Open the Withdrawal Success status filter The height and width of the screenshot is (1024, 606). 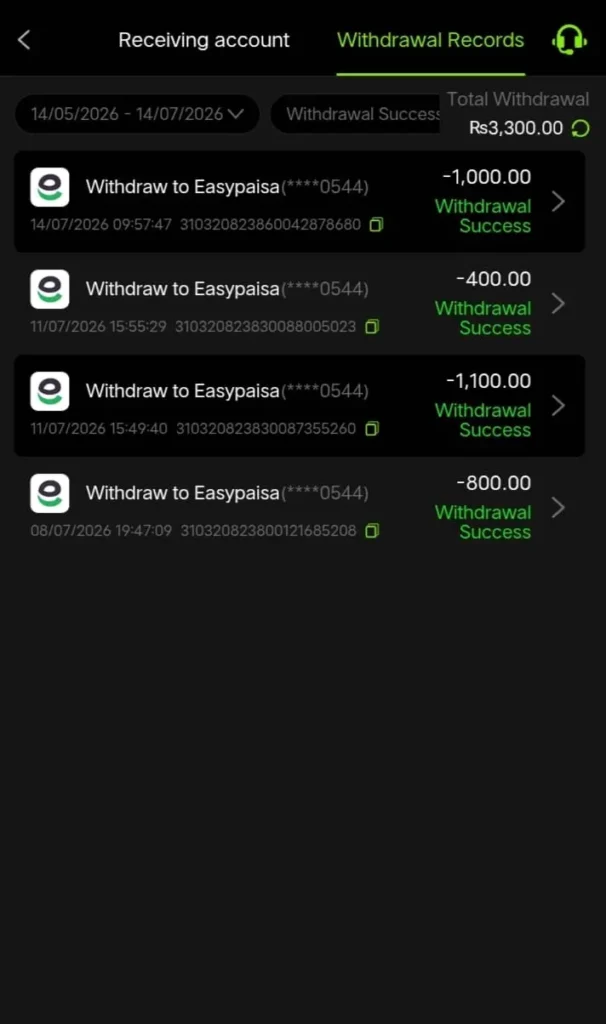coord(356,114)
